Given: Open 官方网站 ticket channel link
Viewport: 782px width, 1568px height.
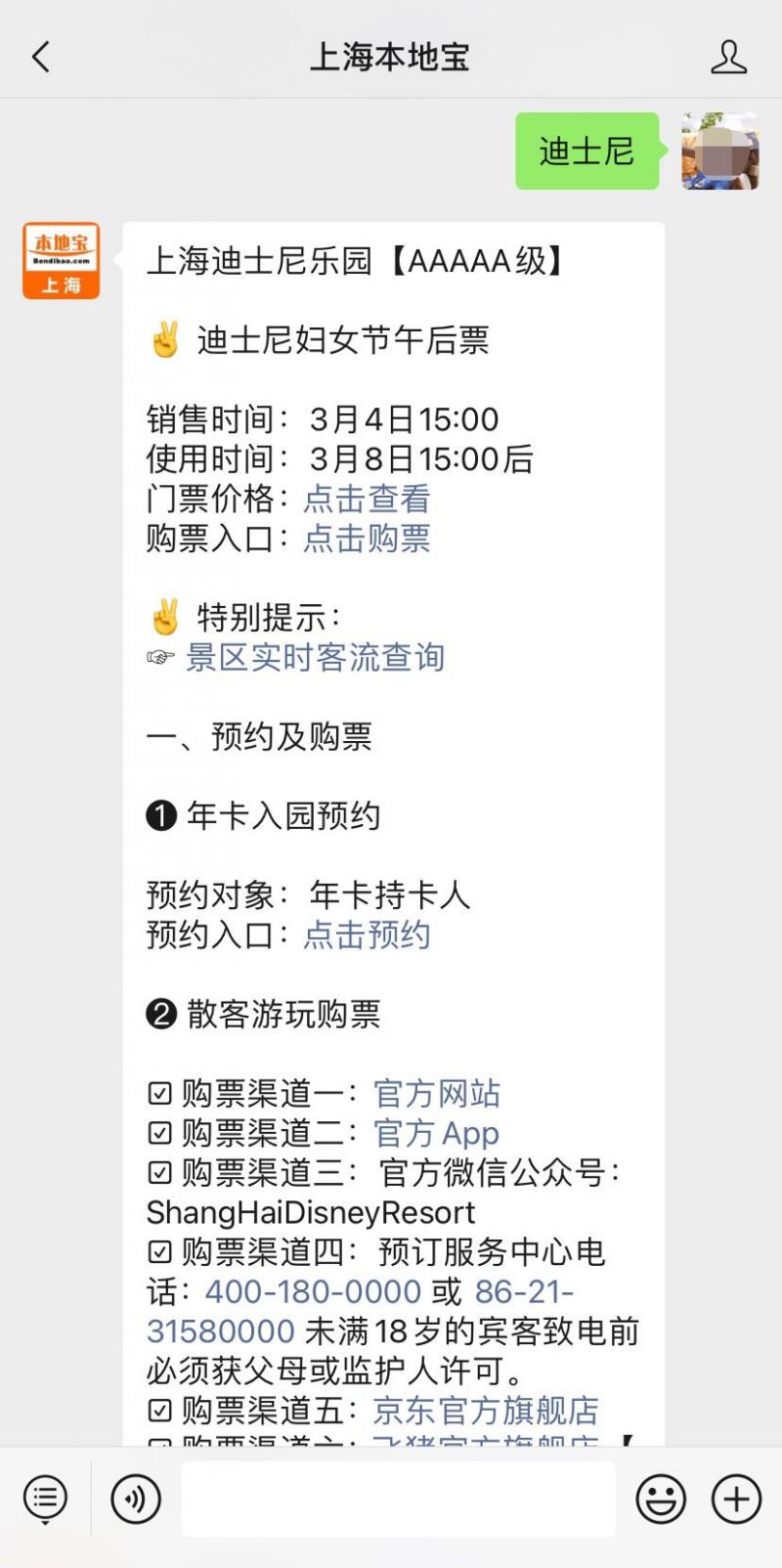Looking at the screenshot, I should [x=437, y=1093].
